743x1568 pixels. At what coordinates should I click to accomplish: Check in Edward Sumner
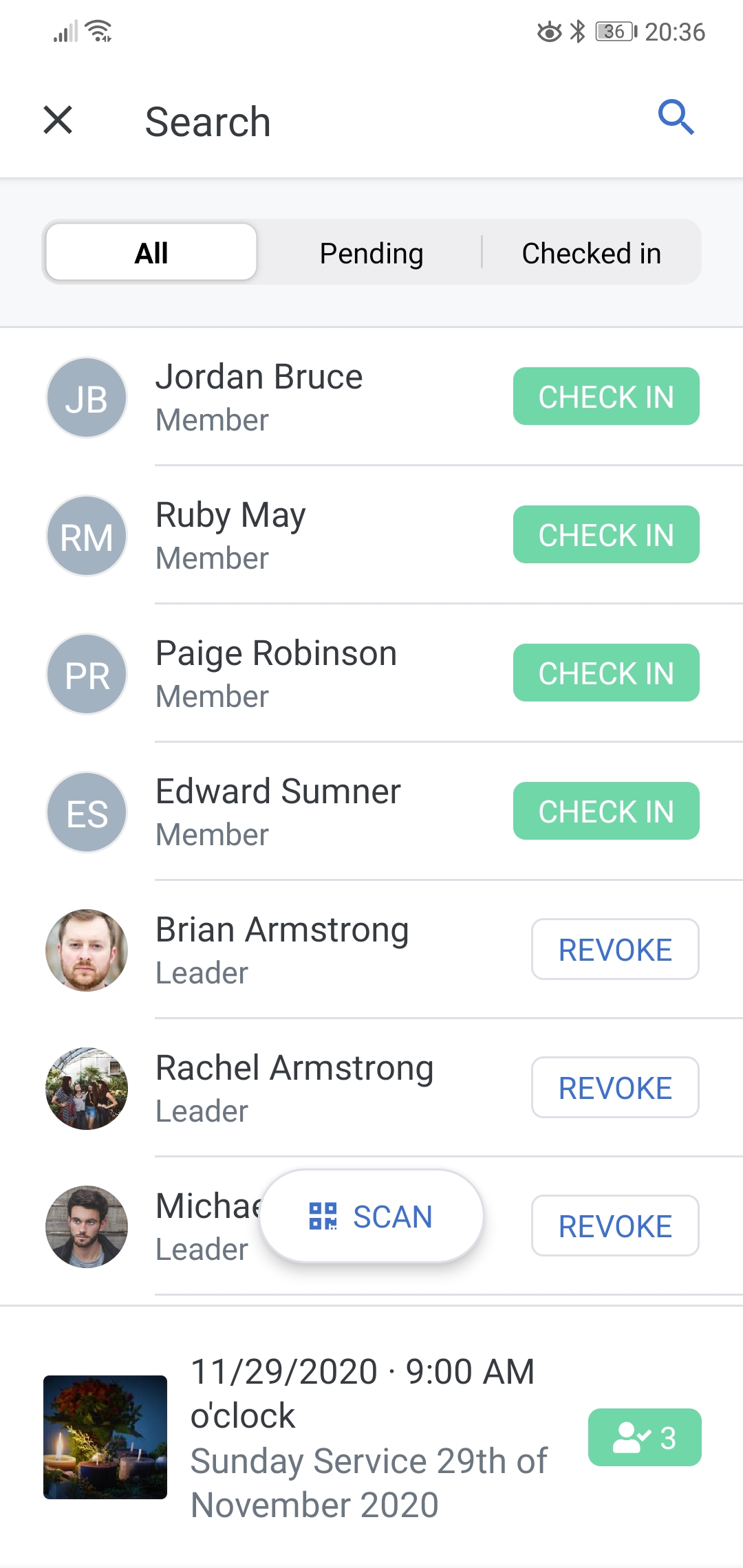(x=606, y=812)
